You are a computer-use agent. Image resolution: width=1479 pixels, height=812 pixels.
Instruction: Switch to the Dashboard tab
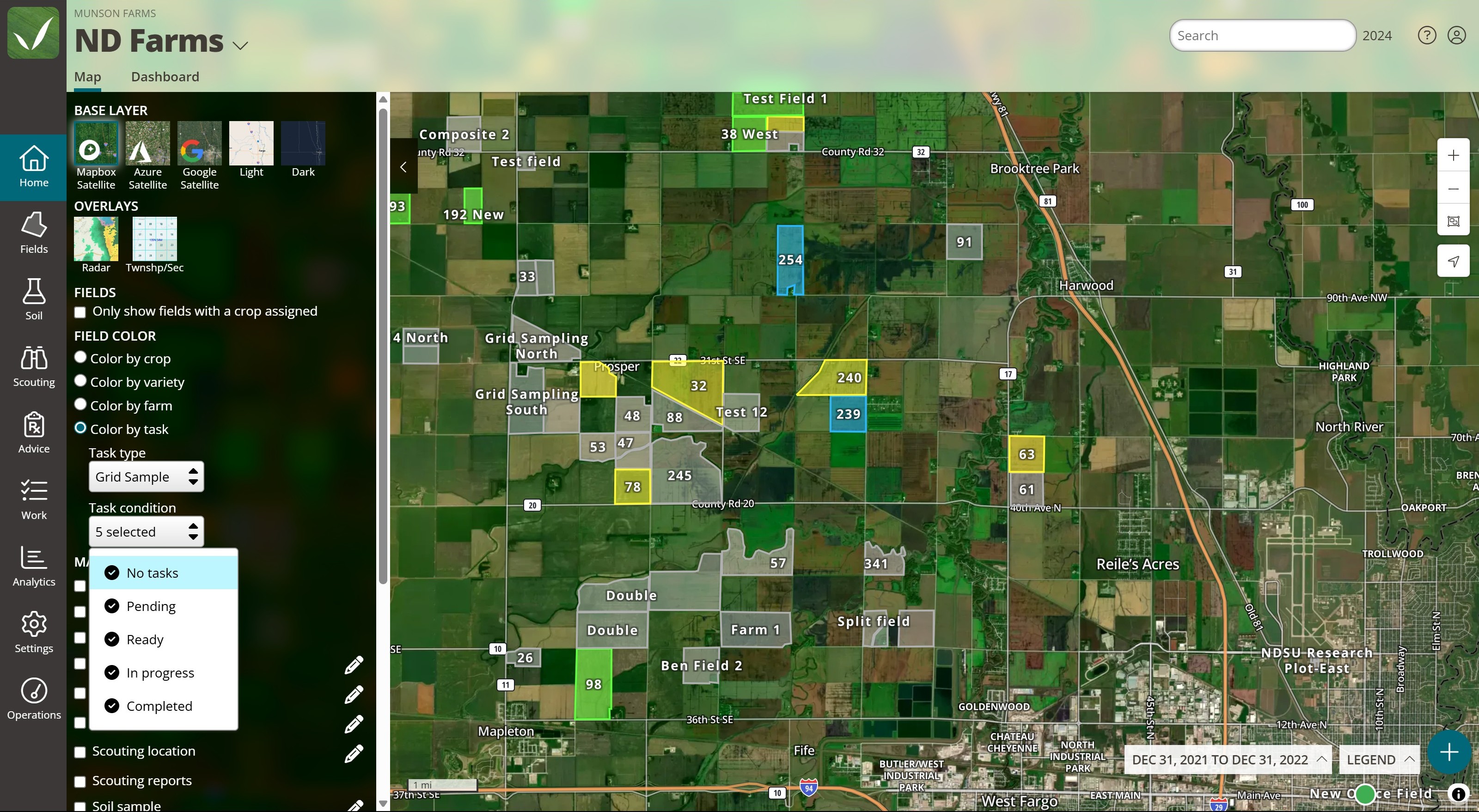pos(165,77)
